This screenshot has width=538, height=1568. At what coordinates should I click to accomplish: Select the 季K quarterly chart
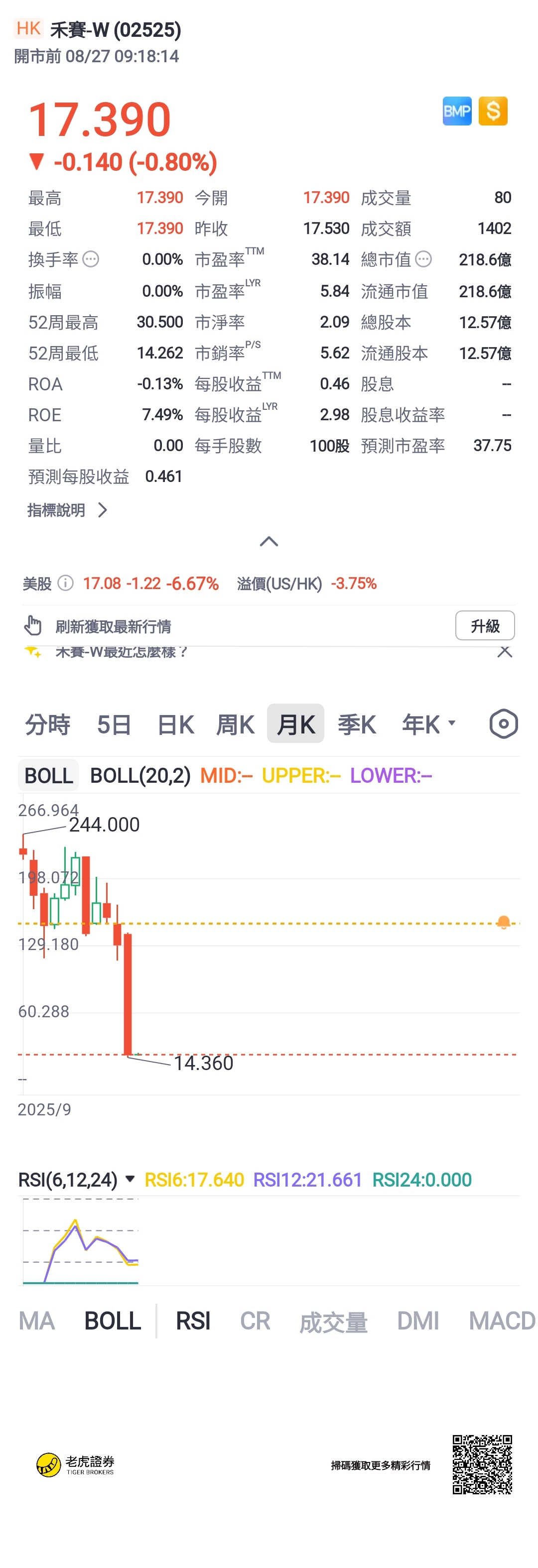pyautogui.click(x=357, y=724)
